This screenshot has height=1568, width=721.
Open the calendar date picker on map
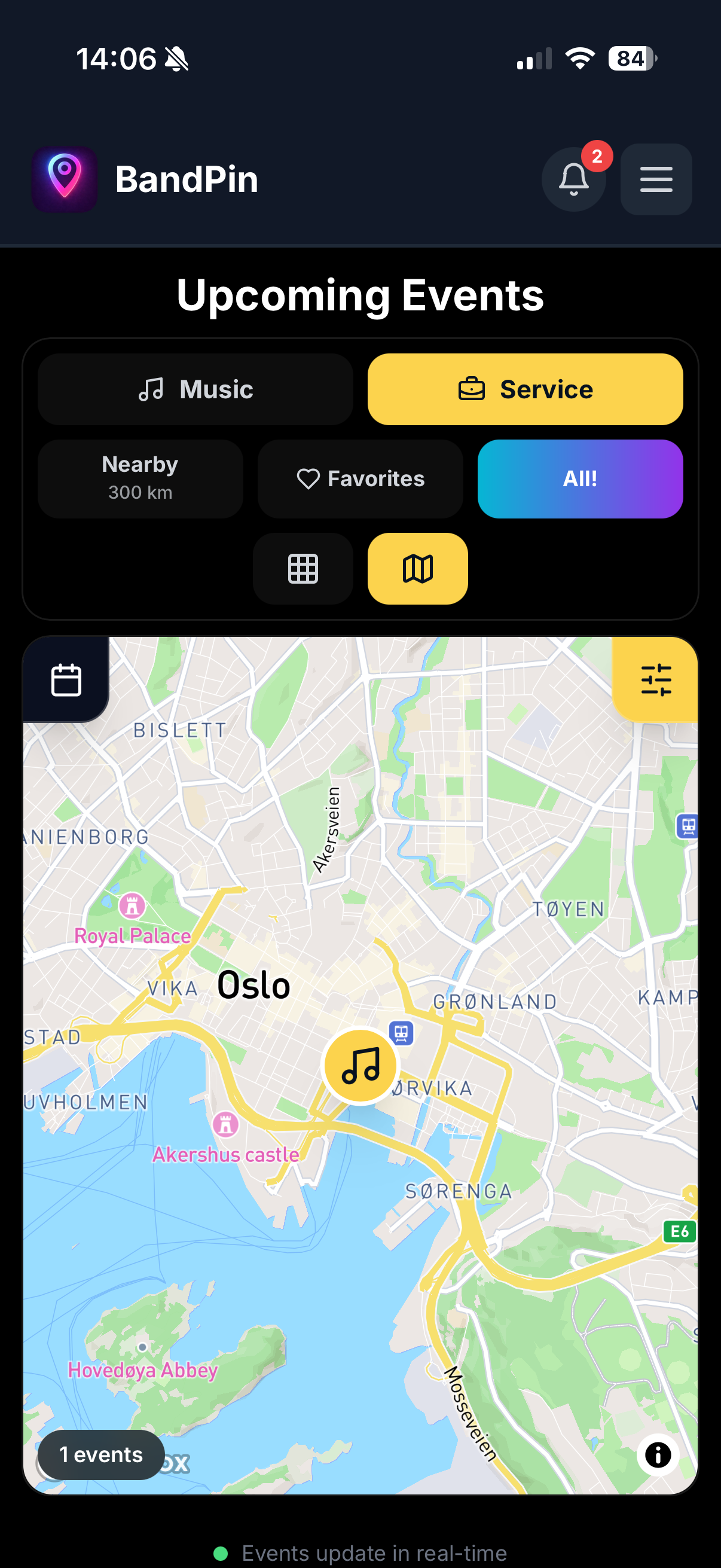[x=66, y=679]
